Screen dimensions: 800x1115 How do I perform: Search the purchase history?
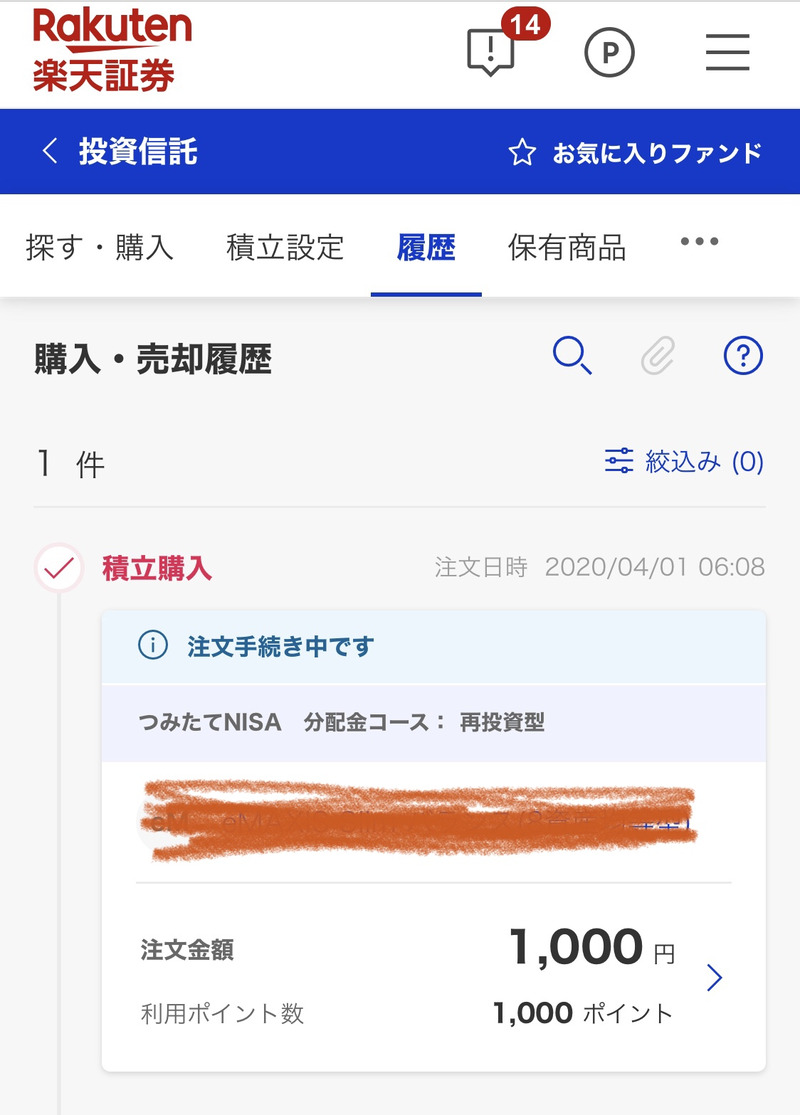(572, 356)
